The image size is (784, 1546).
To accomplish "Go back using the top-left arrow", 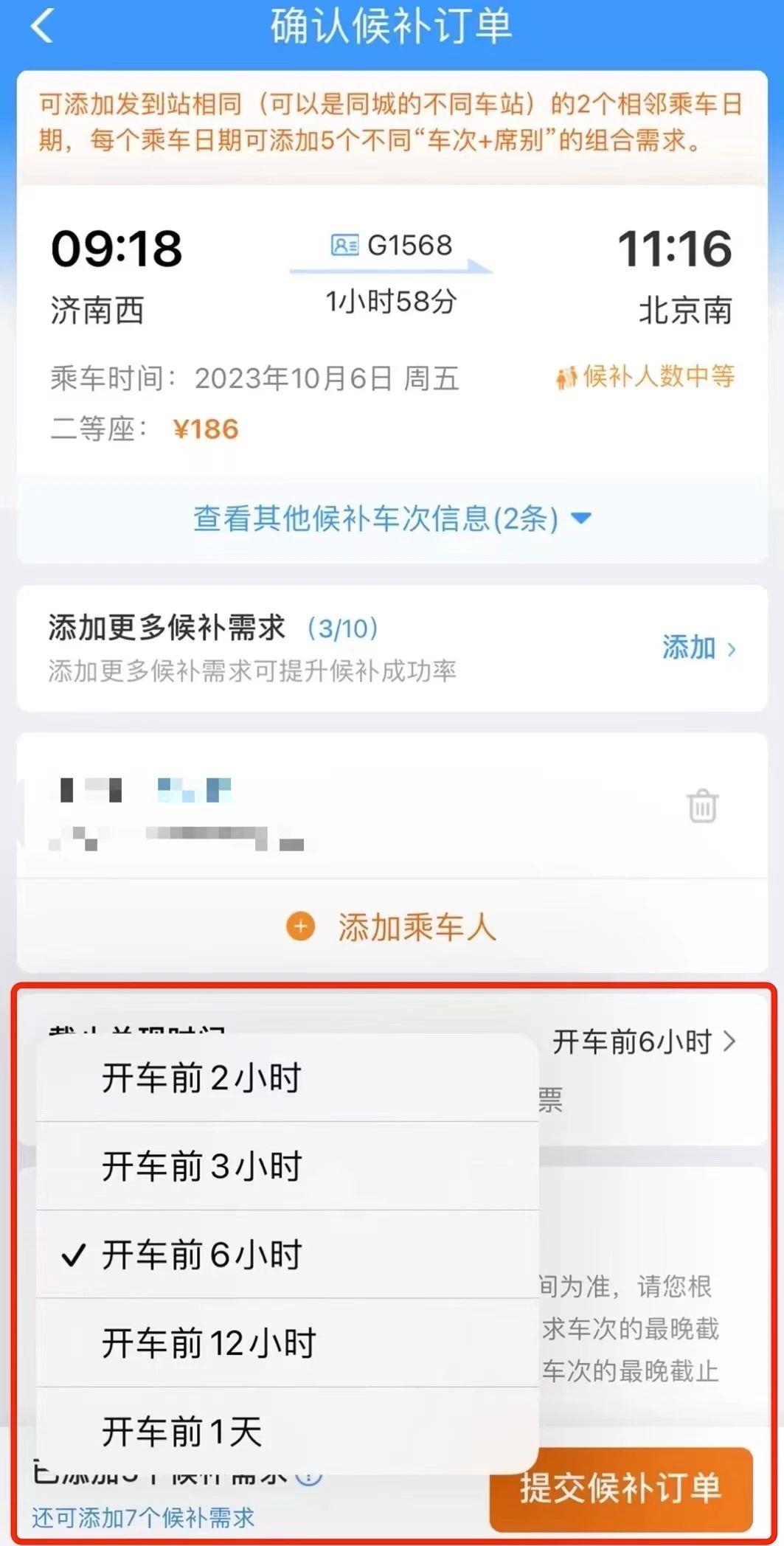I will tap(43, 27).
